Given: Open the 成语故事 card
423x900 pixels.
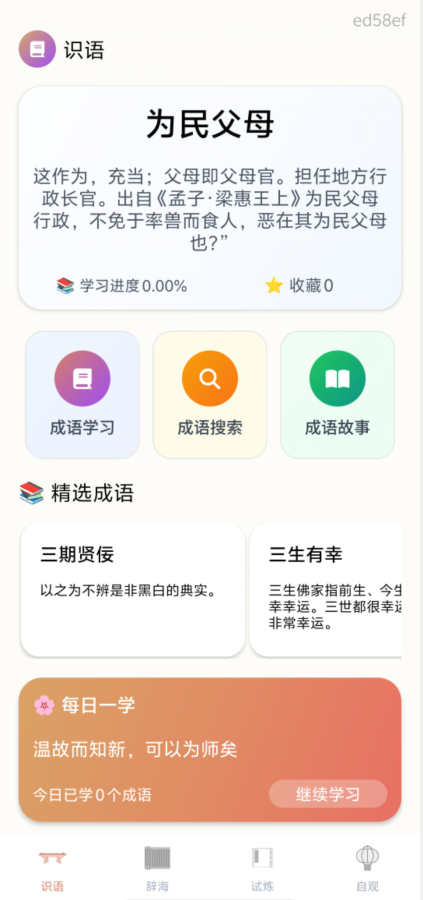Looking at the screenshot, I should point(337,395).
